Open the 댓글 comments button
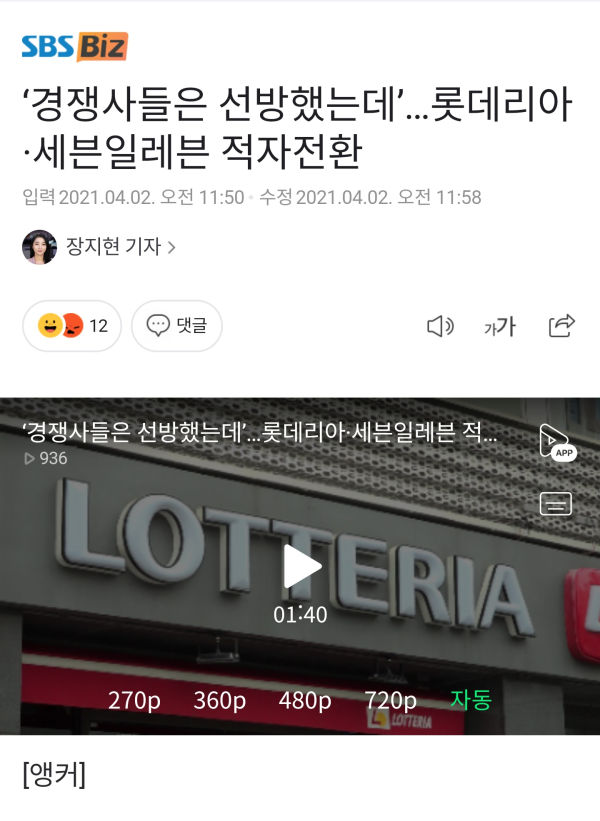The image size is (600, 821). point(177,326)
